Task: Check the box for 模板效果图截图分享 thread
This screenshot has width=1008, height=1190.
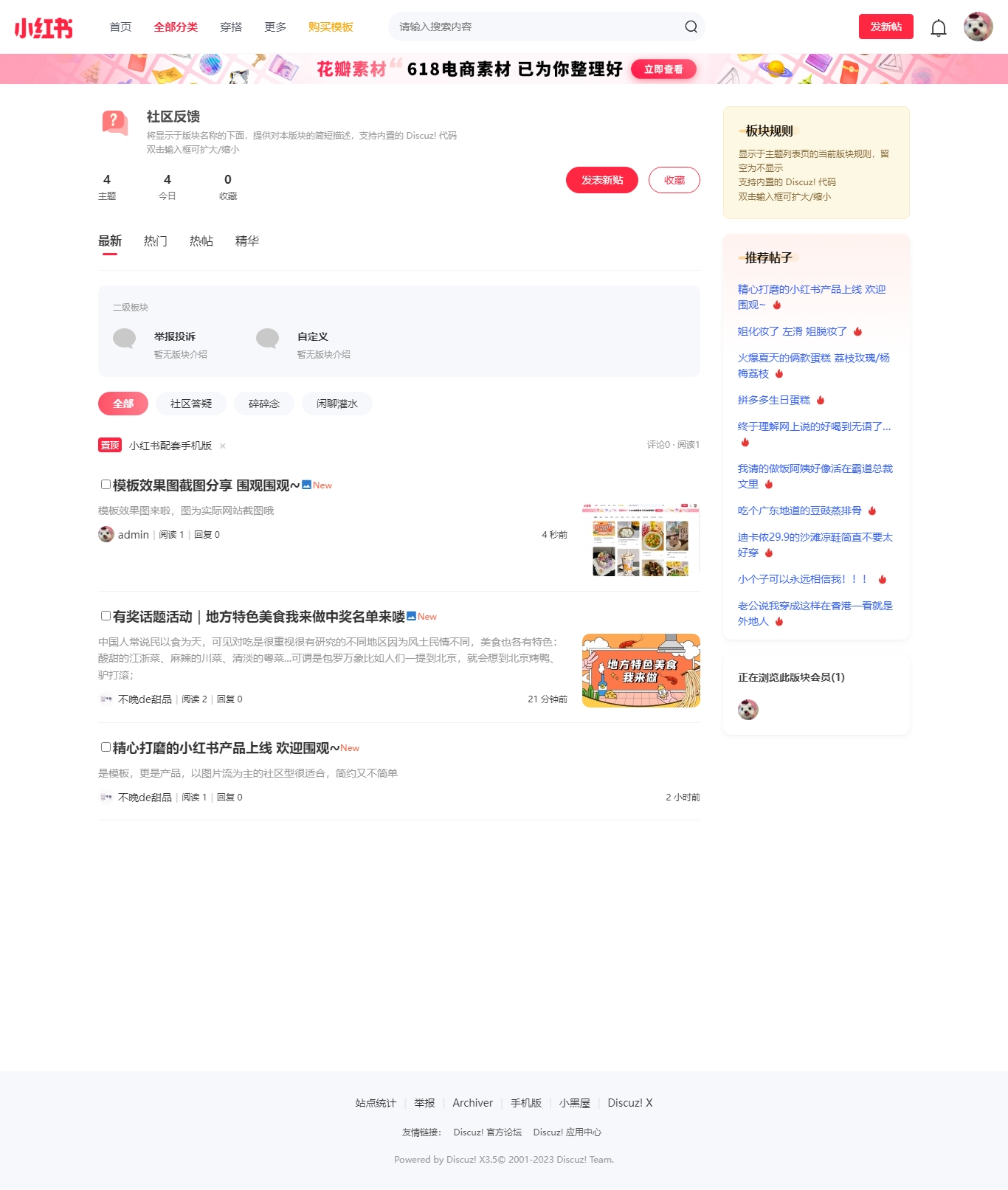Action: click(x=106, y=485)
